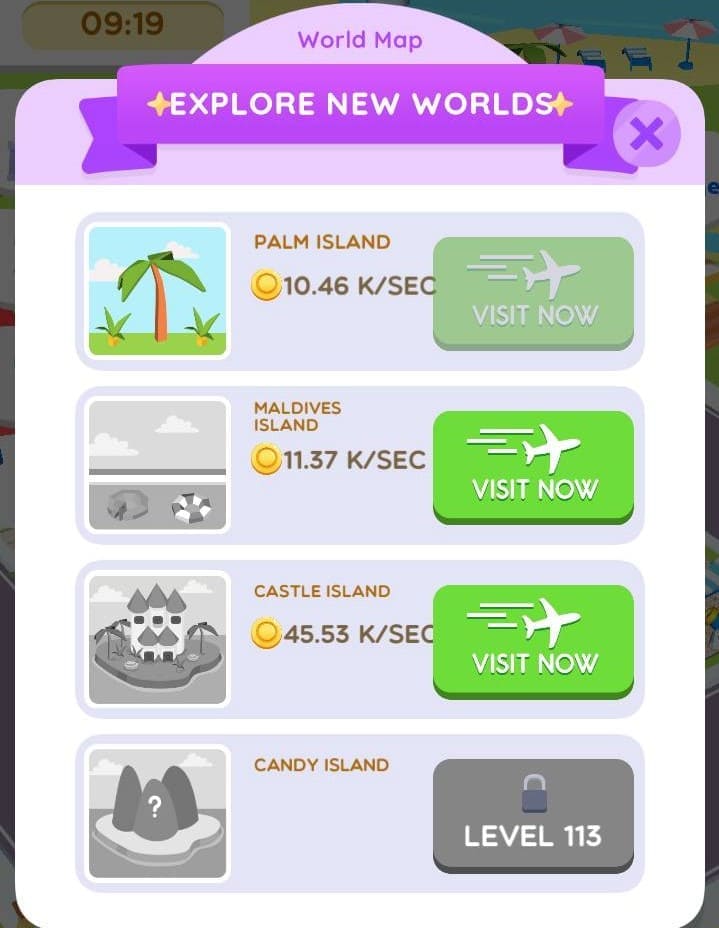Tap the locked Level 113 Candy Island button

tap(533, 814)
